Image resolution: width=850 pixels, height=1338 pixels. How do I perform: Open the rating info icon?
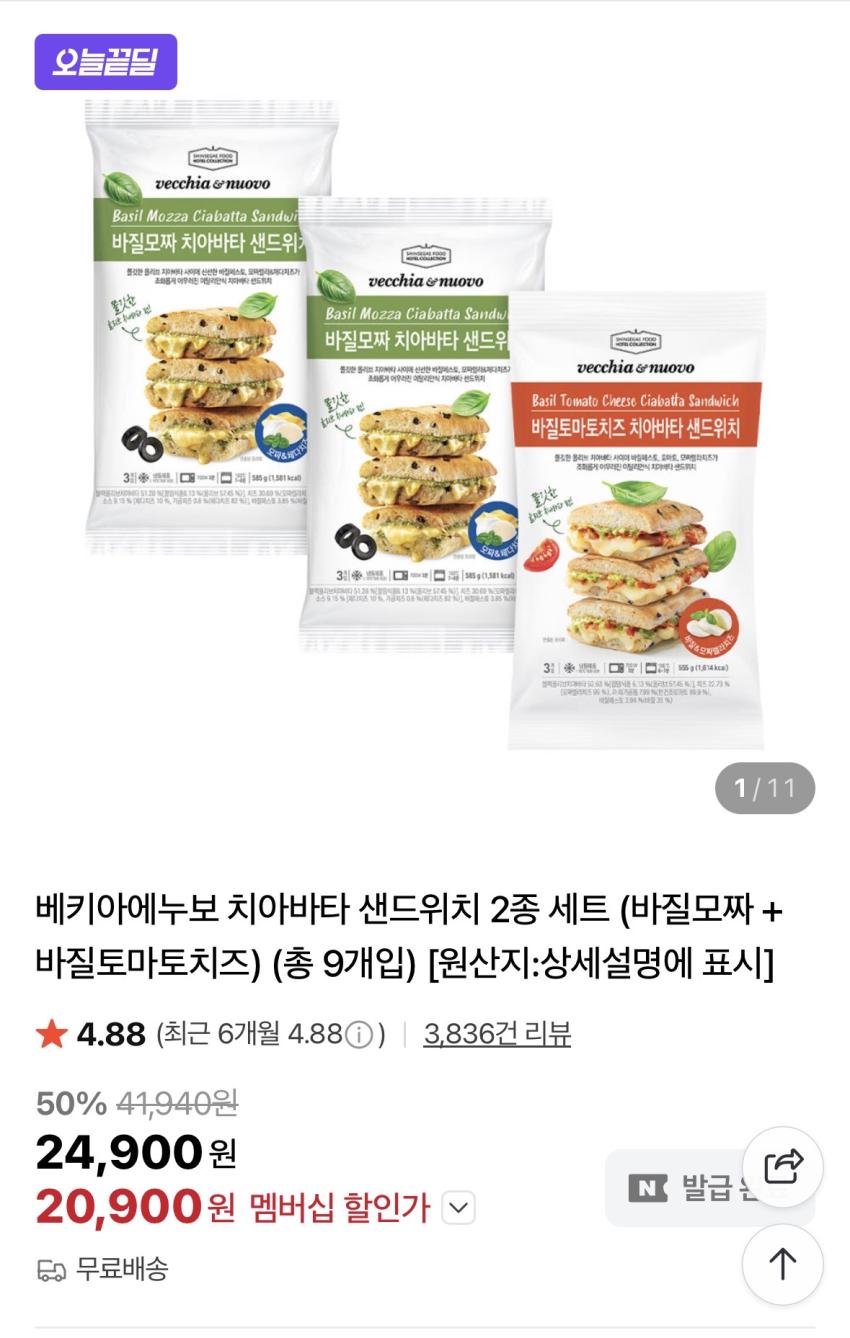(359, 1034)
